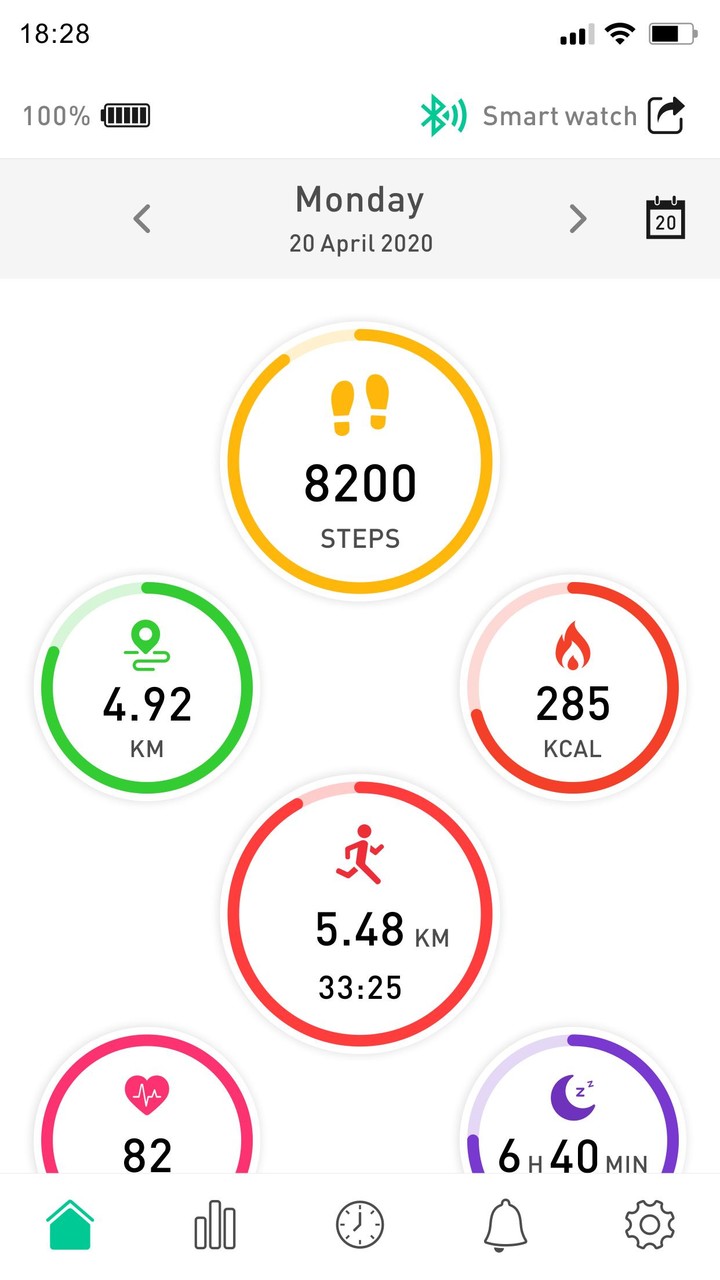Switch to the statistics bar chart tab

click(215, 1224)
